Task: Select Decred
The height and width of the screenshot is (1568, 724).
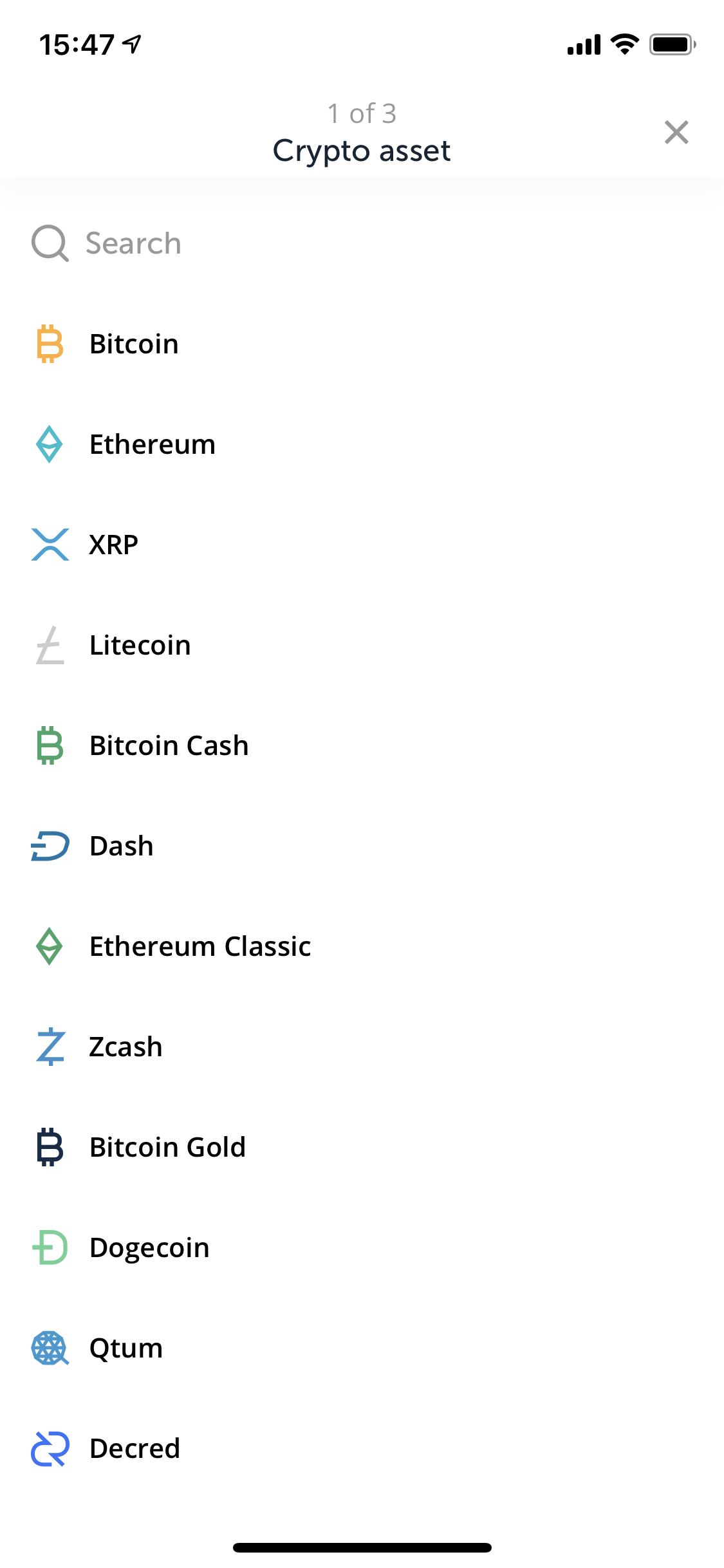Action: click(362, 1448)
